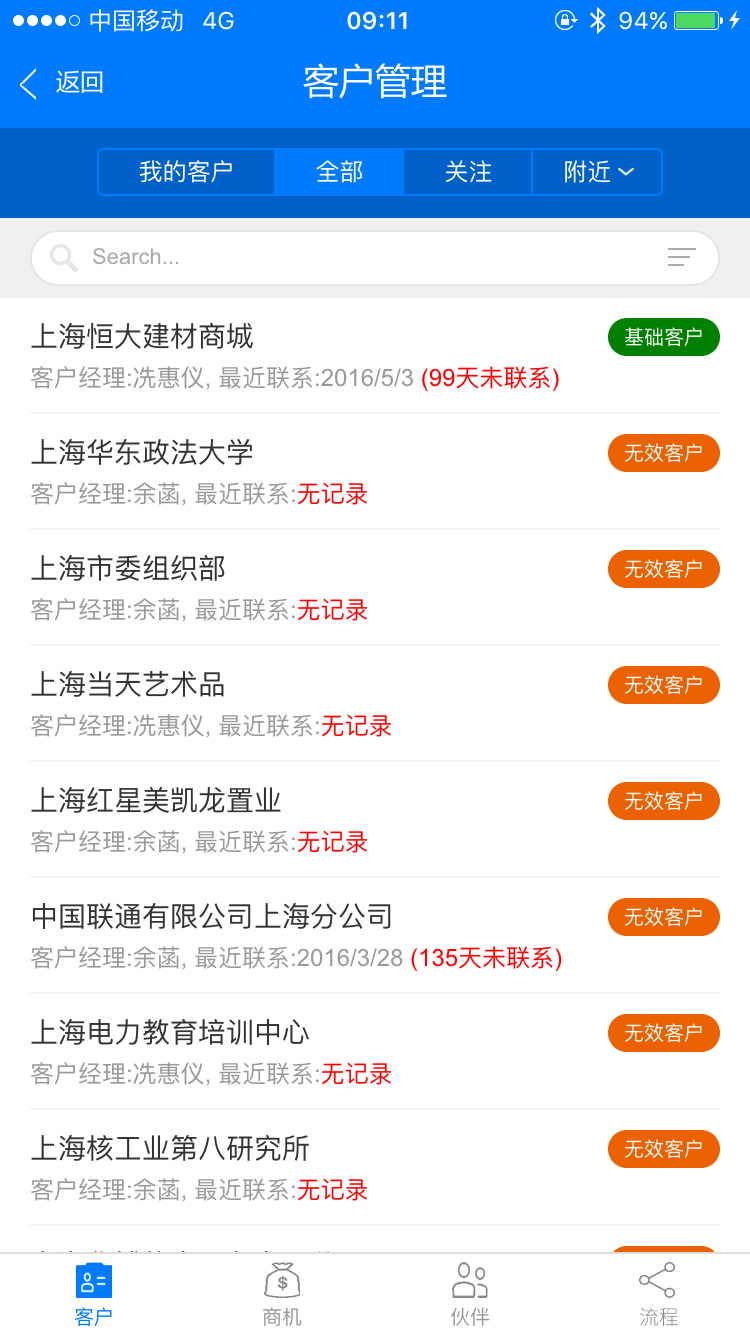The image size is (750, 1334).
Task: Open customer 上海恒大建材商城
Action: pos(300,356)
